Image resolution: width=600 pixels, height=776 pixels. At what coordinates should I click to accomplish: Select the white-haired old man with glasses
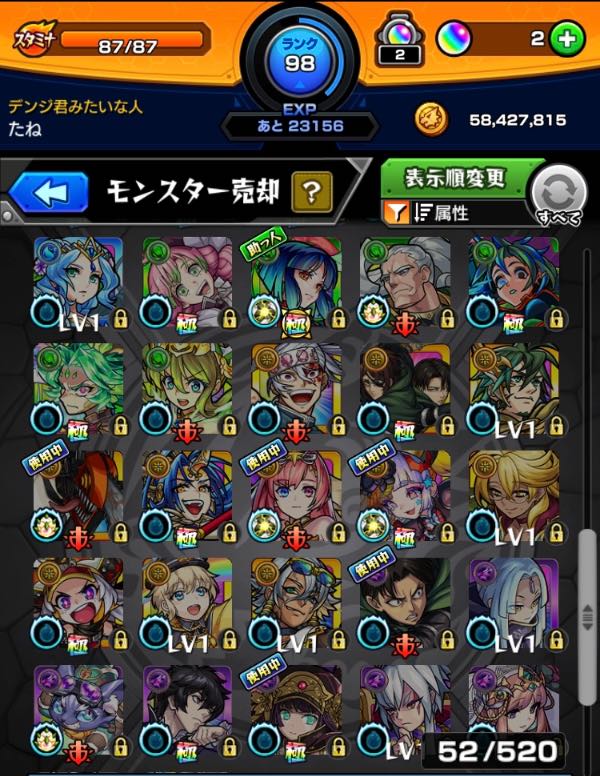coord(404,285)
